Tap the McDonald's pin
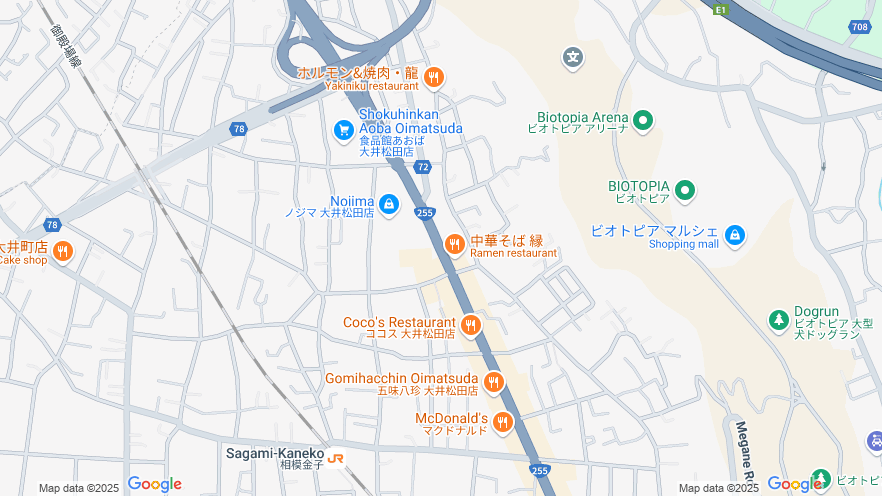882x496 pixels. (x=502, y=422)
